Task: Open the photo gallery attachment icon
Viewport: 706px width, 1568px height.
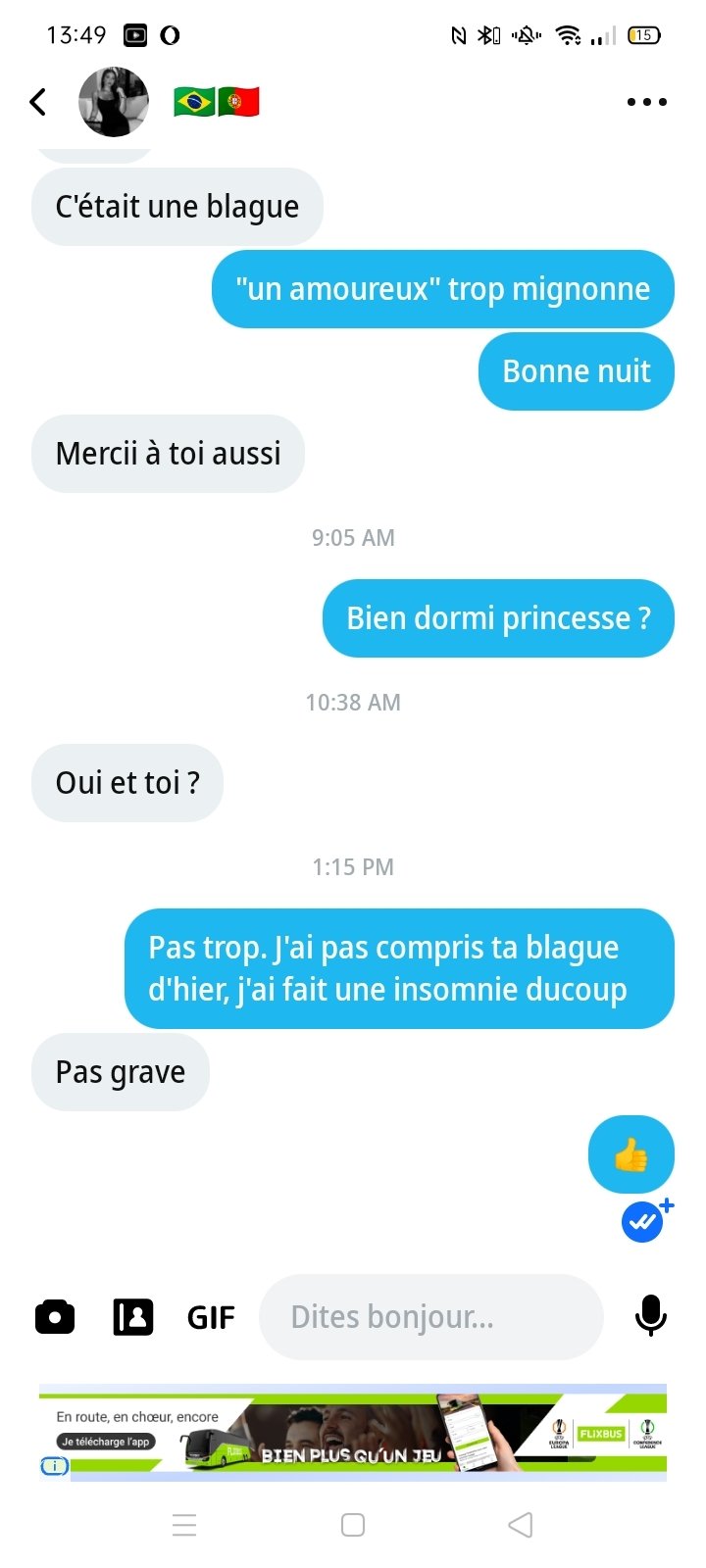Action: coord(133,1317)
